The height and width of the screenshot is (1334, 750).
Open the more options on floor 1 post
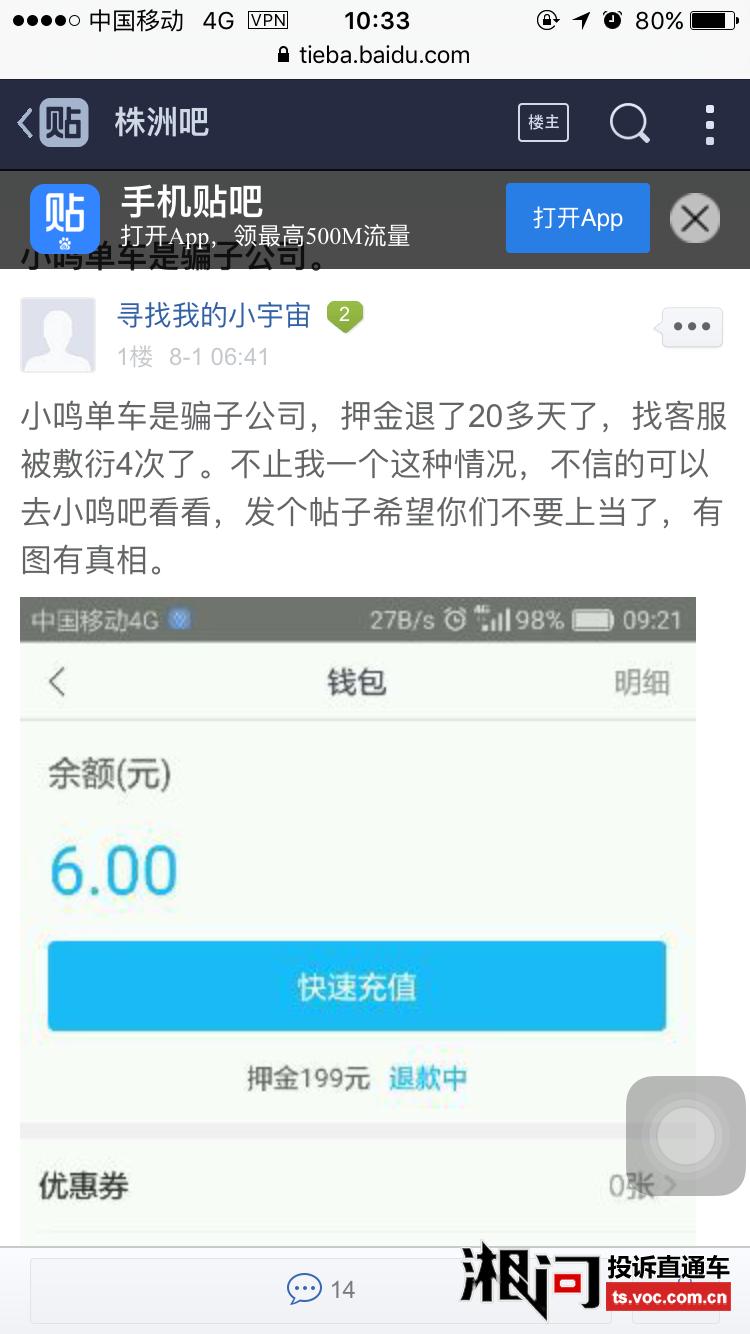point(692,327)
